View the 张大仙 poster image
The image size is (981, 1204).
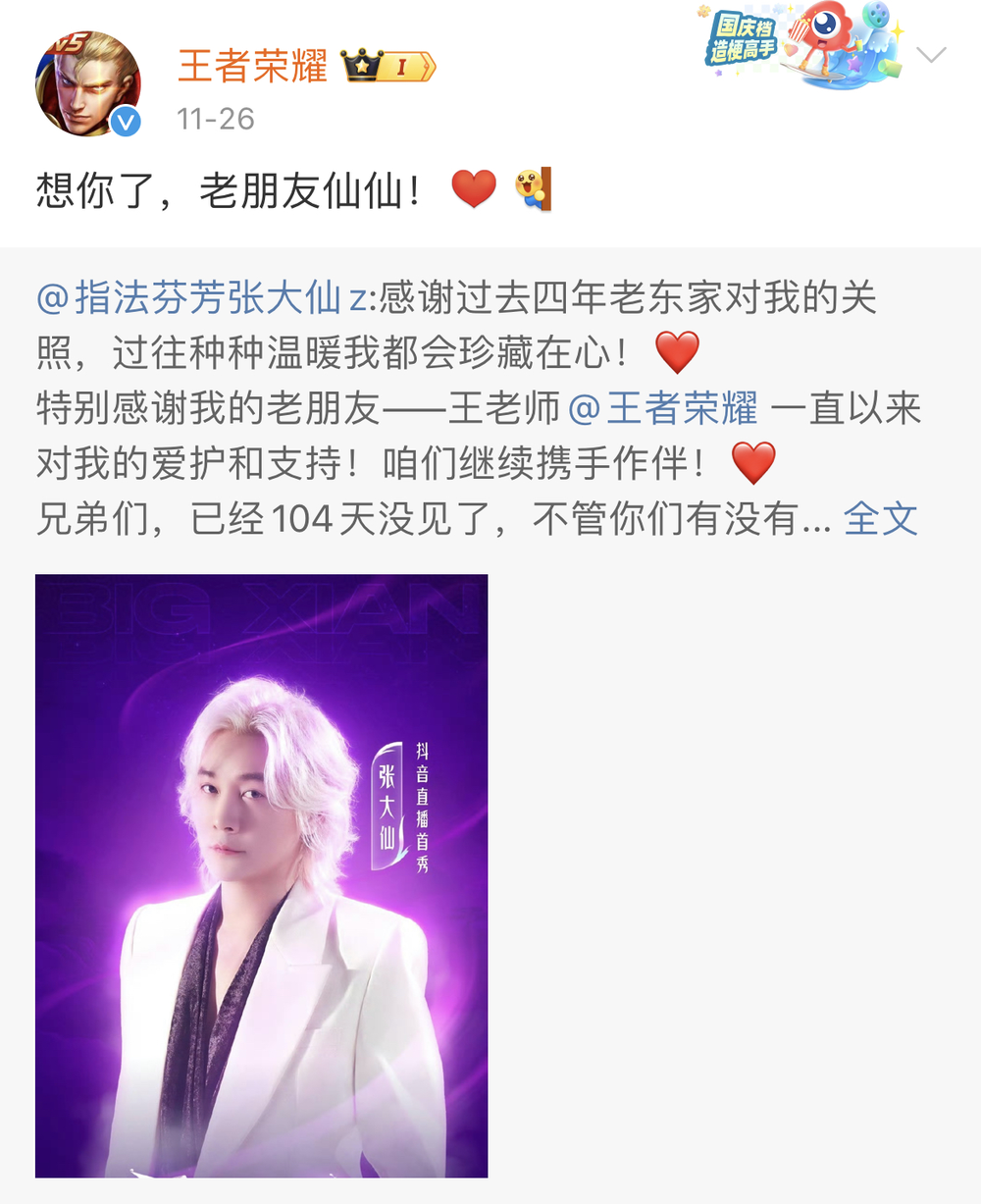261,875
